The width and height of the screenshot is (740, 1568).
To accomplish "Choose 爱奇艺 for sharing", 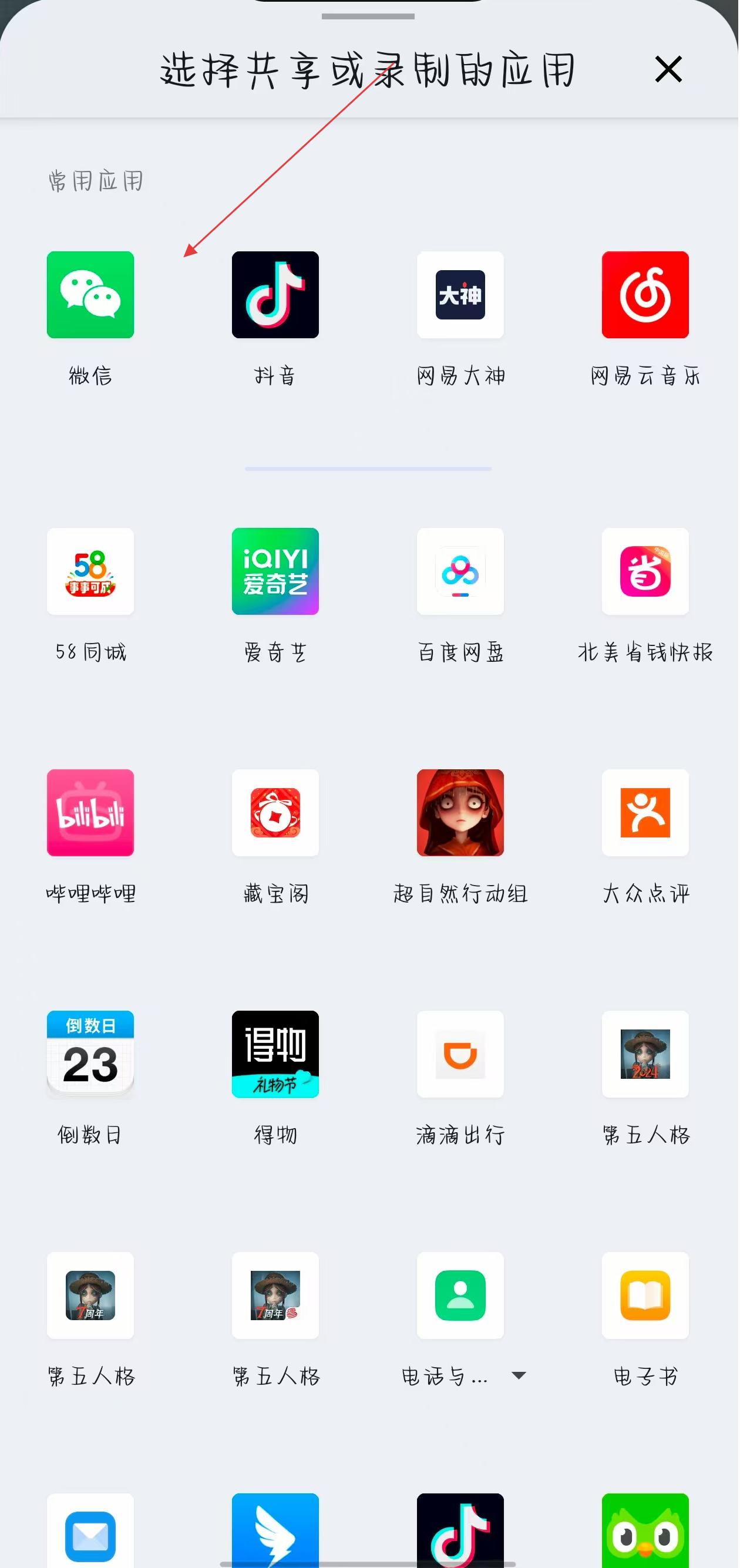I will [x=275, y=571].
